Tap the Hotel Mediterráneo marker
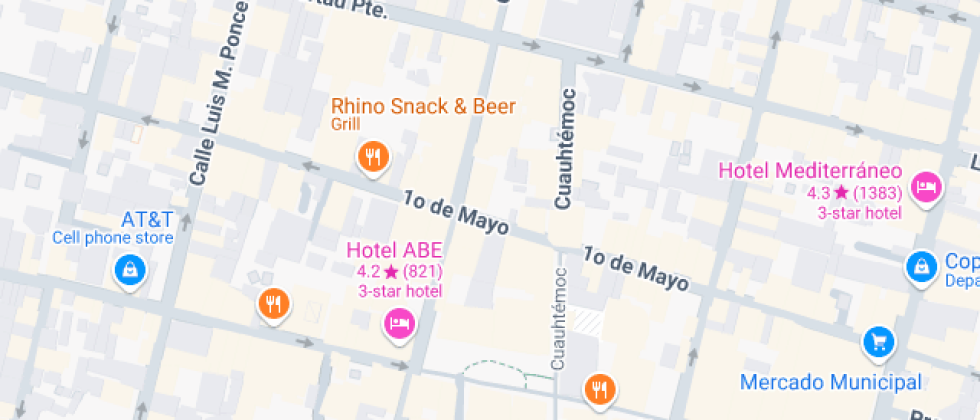 click(x=927, y=186)
